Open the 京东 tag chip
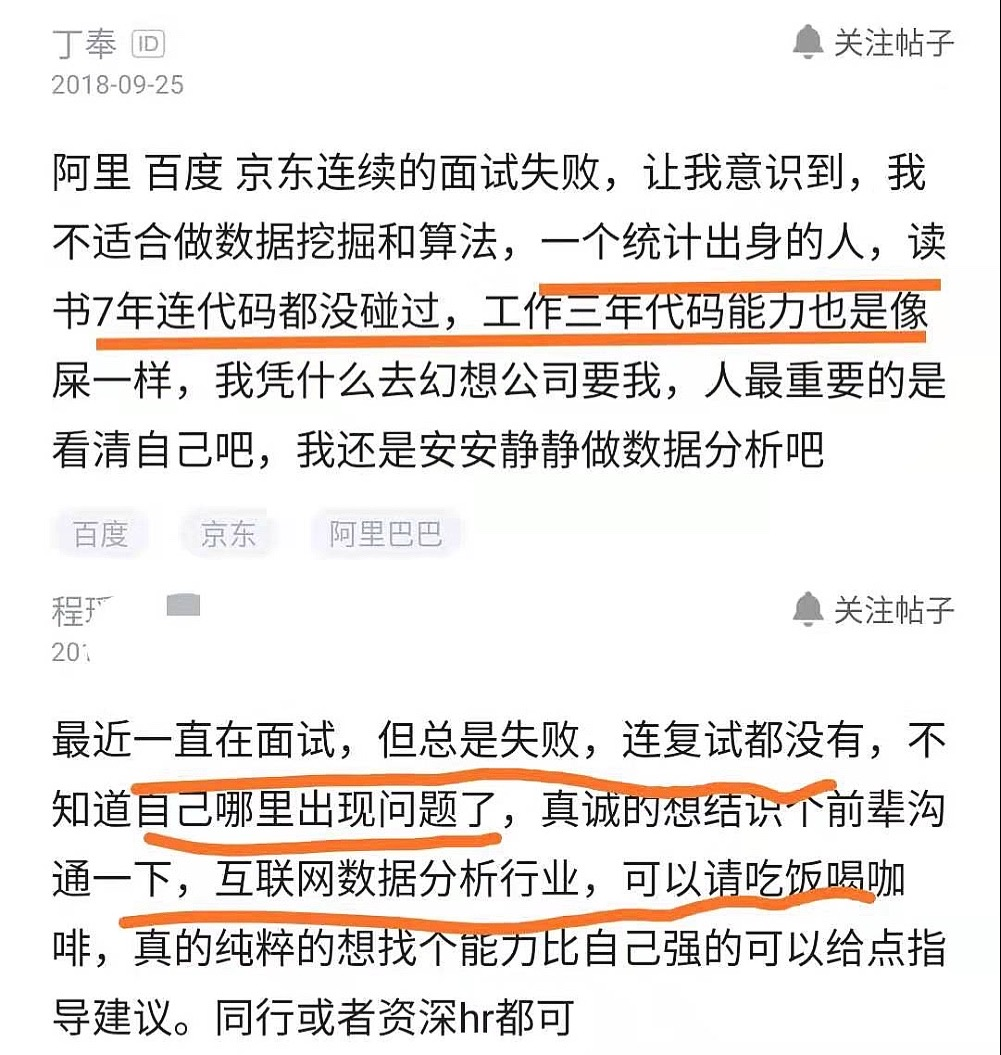1001x1055 pixels. 227,534
